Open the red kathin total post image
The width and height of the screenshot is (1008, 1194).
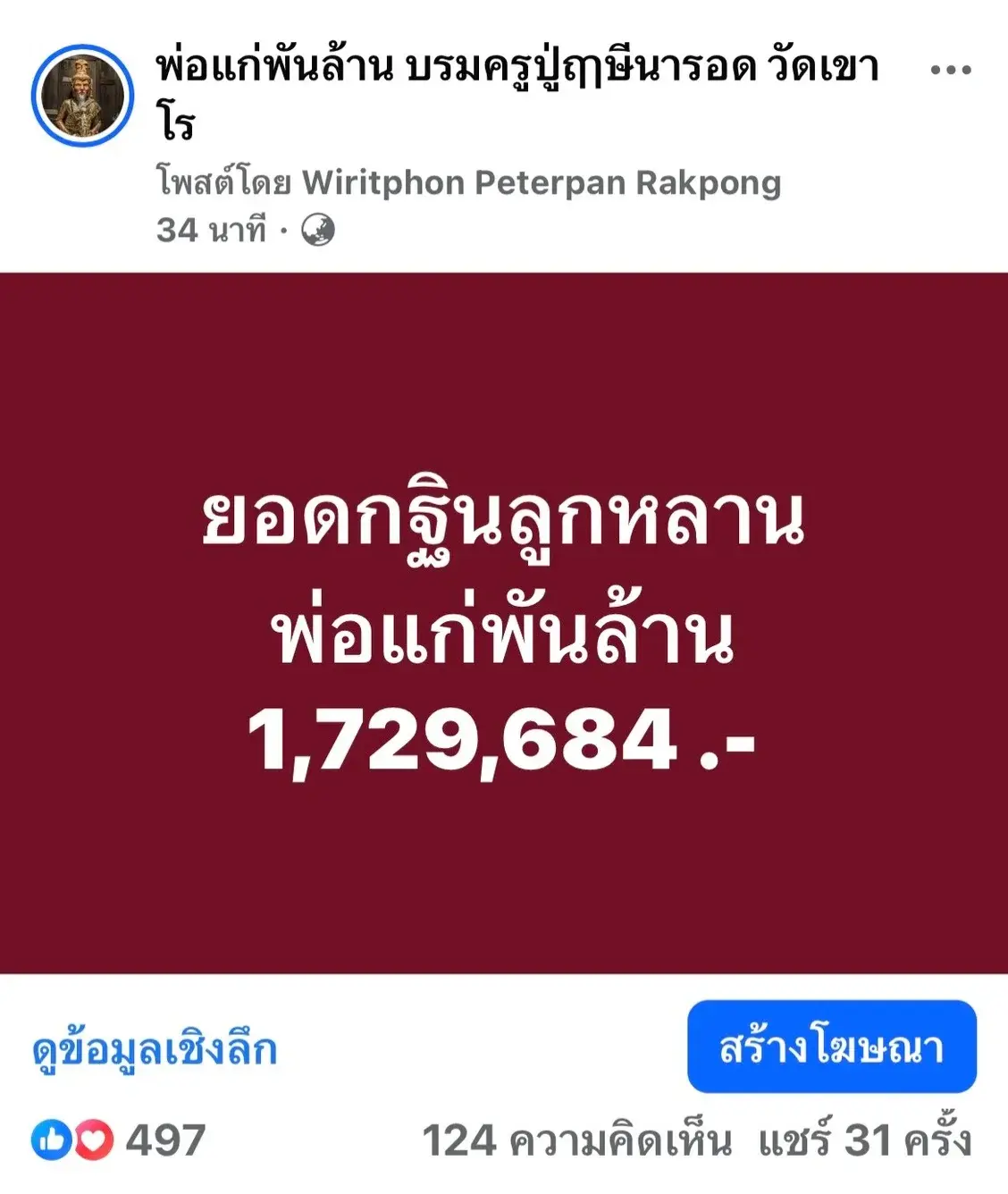pos(504,623)
